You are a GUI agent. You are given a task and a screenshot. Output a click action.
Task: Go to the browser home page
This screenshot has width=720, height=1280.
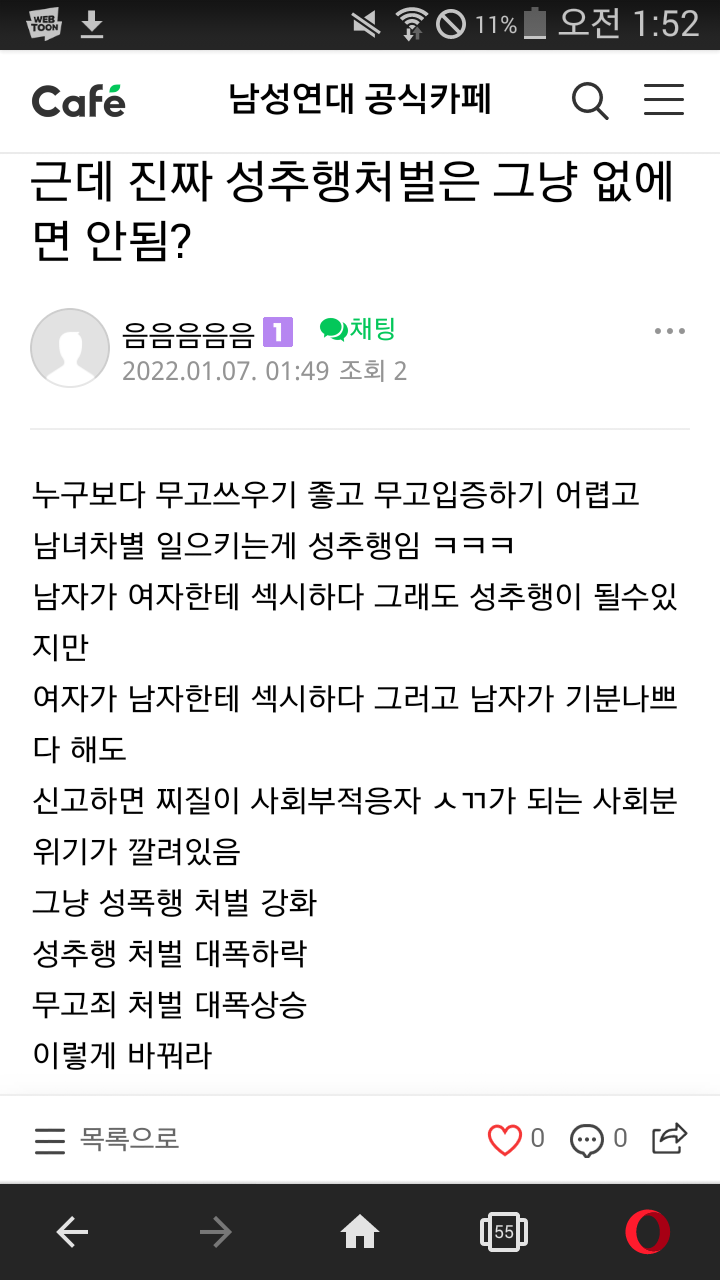point(360,1232)
